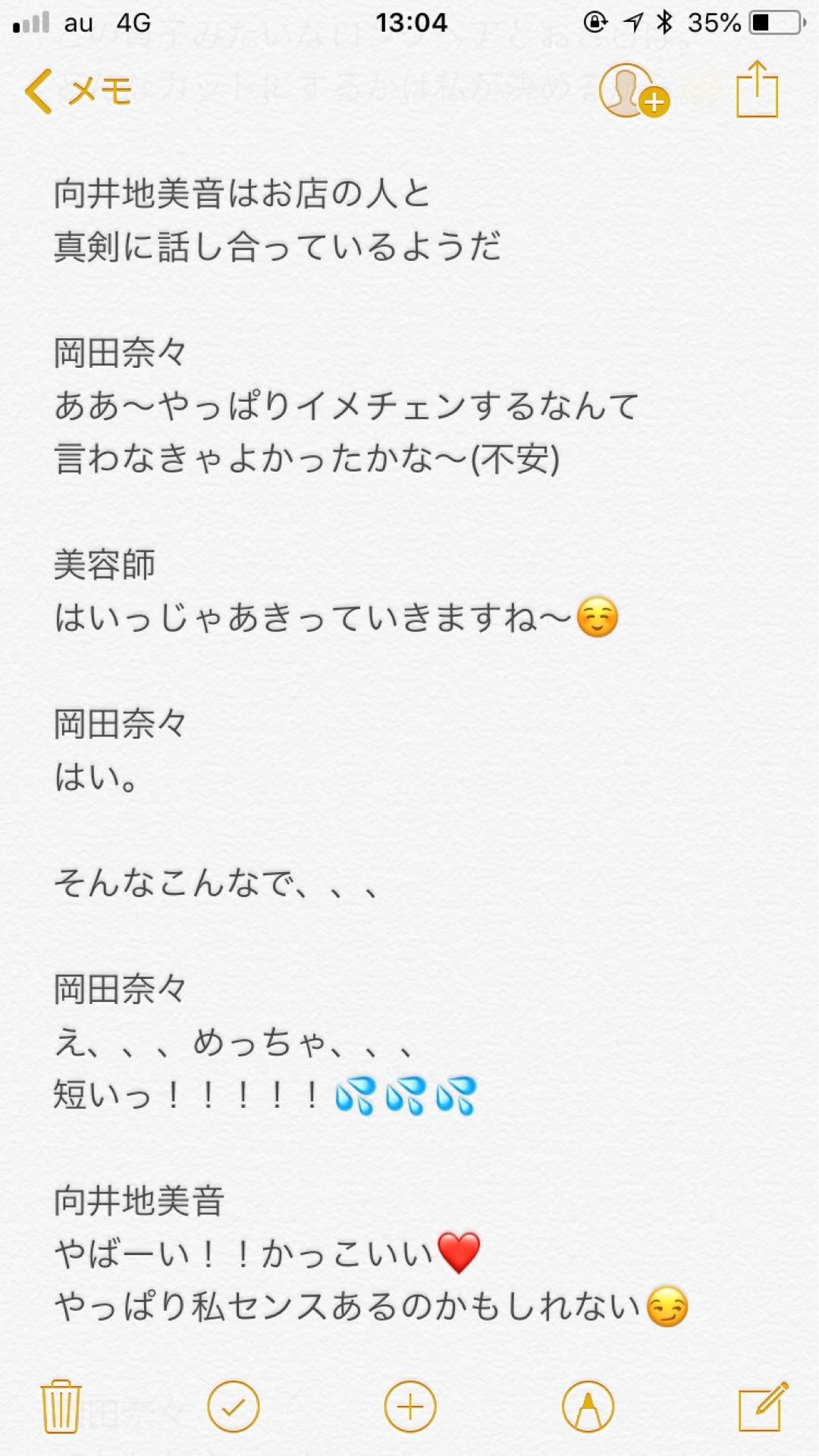The image size is (819, 1456).
Task: Compose a new note
Action: click(763, 1407)
